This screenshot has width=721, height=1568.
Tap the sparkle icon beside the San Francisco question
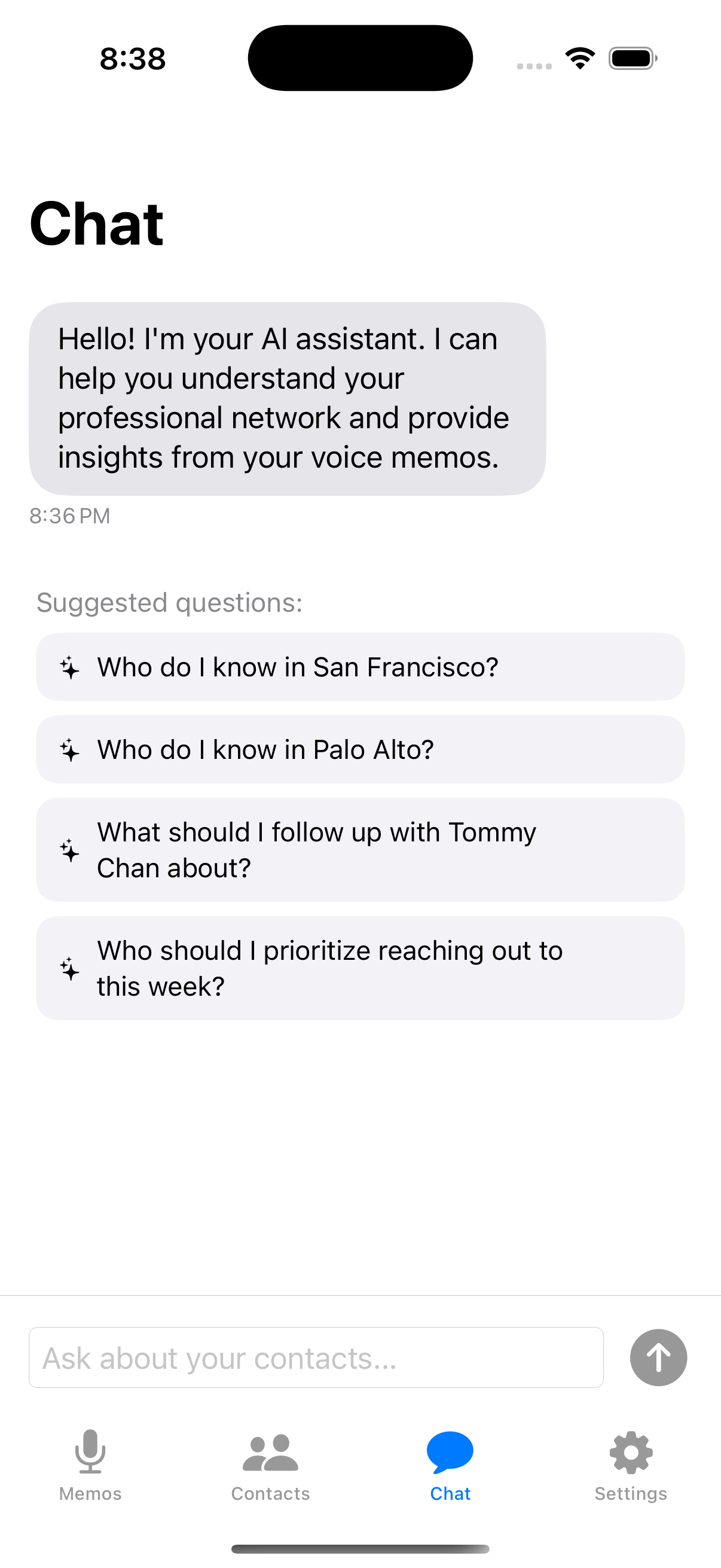pyautogui.click(x=69, y=667)
